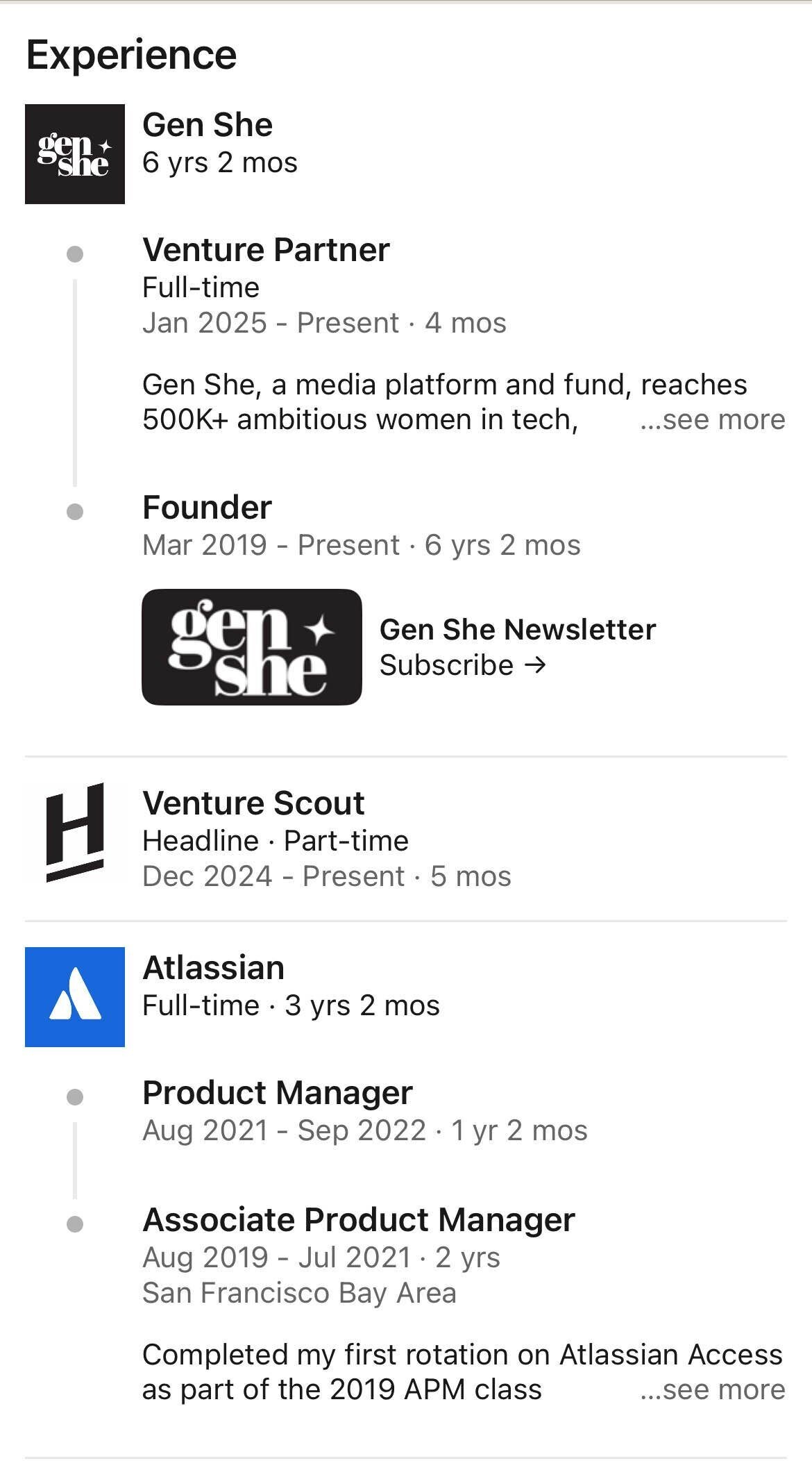812x1461 pixels.
Task: Click the Gen She company logo
Action: pos(74,154)
